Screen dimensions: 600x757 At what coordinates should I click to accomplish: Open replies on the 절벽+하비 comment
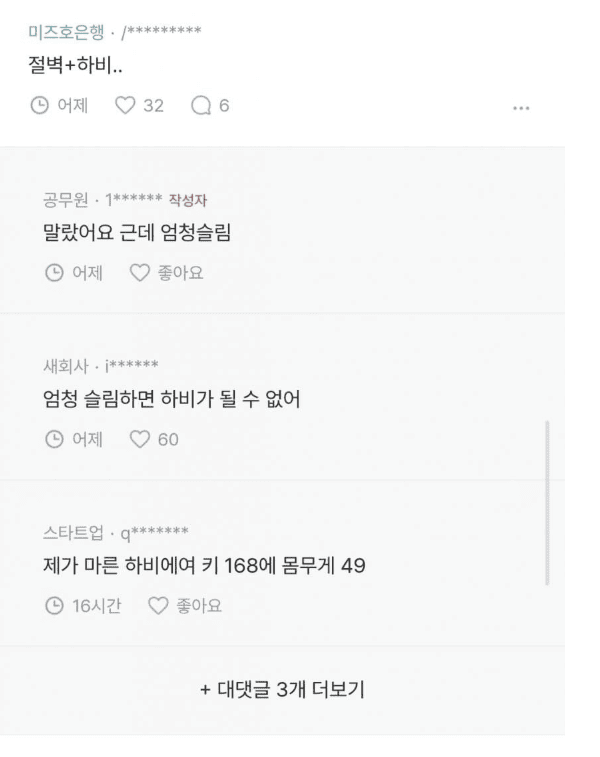(x=199, y=106)
